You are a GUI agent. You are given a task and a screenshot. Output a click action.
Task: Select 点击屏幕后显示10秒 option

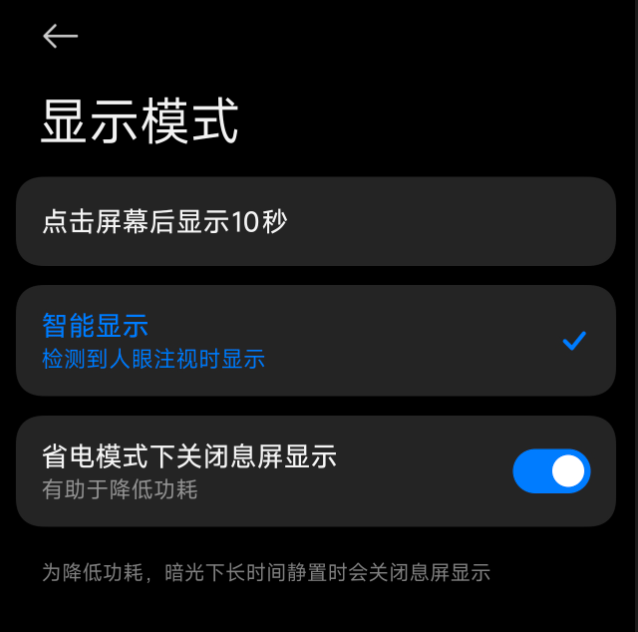(315, 222)
